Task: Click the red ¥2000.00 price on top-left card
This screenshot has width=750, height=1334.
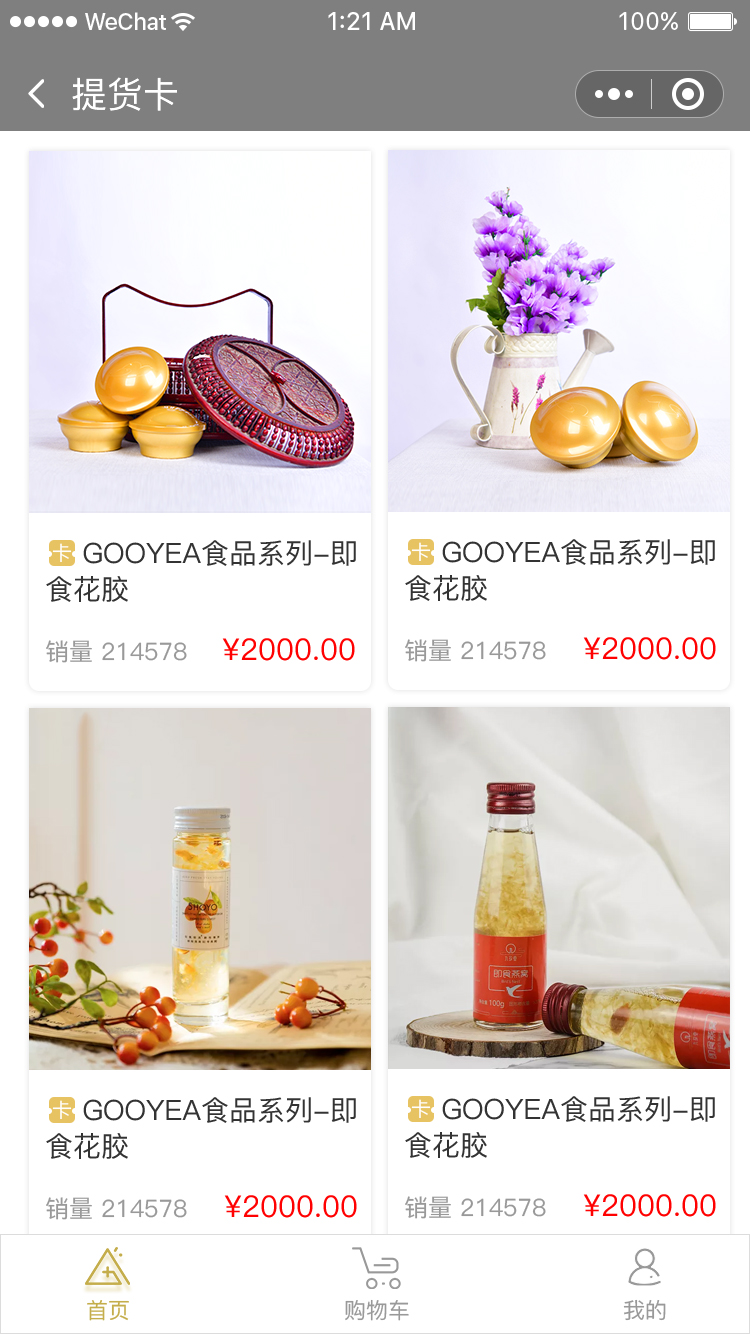Action: [291, 650]
